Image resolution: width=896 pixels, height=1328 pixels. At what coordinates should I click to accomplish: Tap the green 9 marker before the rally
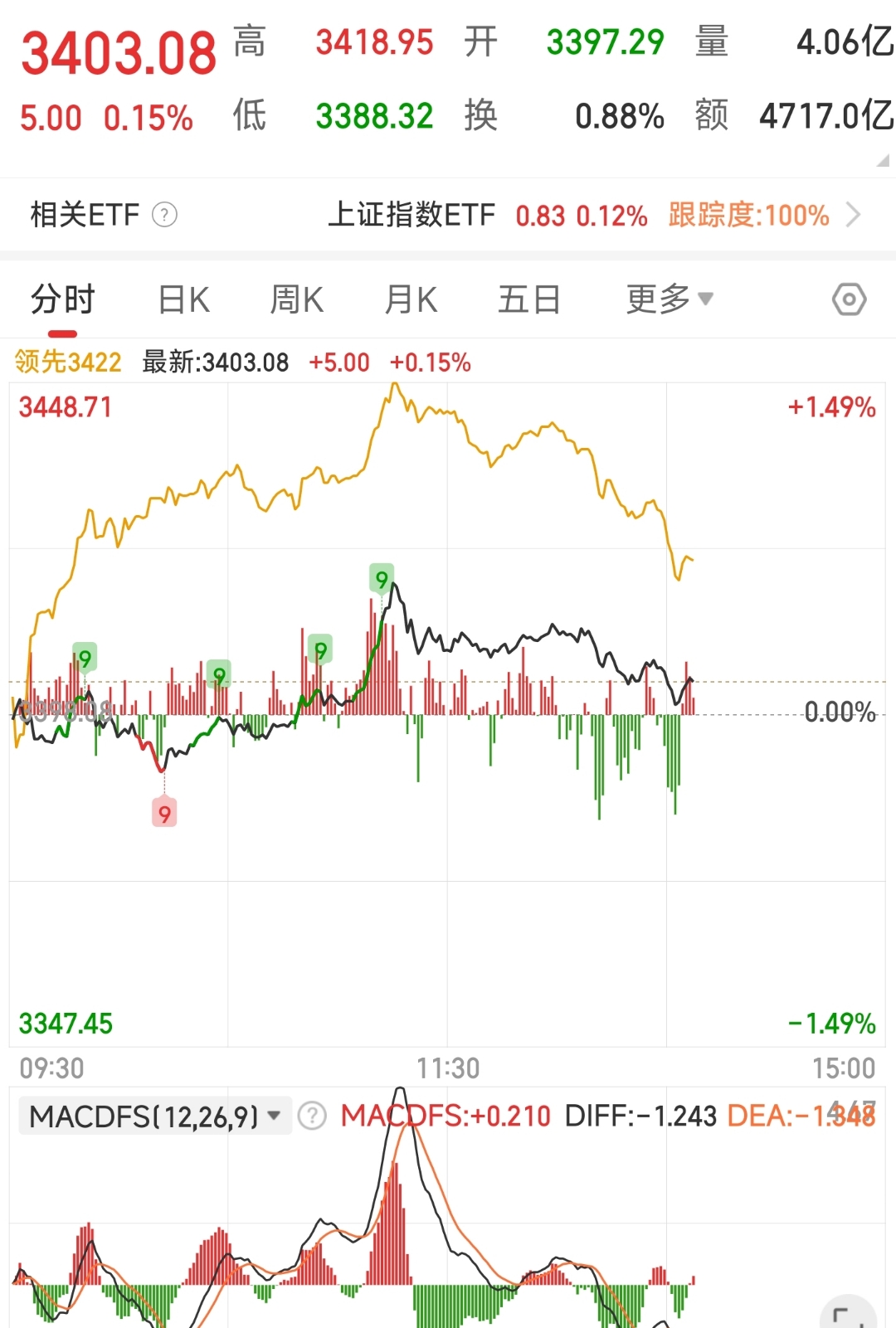(x=319, y=649)
